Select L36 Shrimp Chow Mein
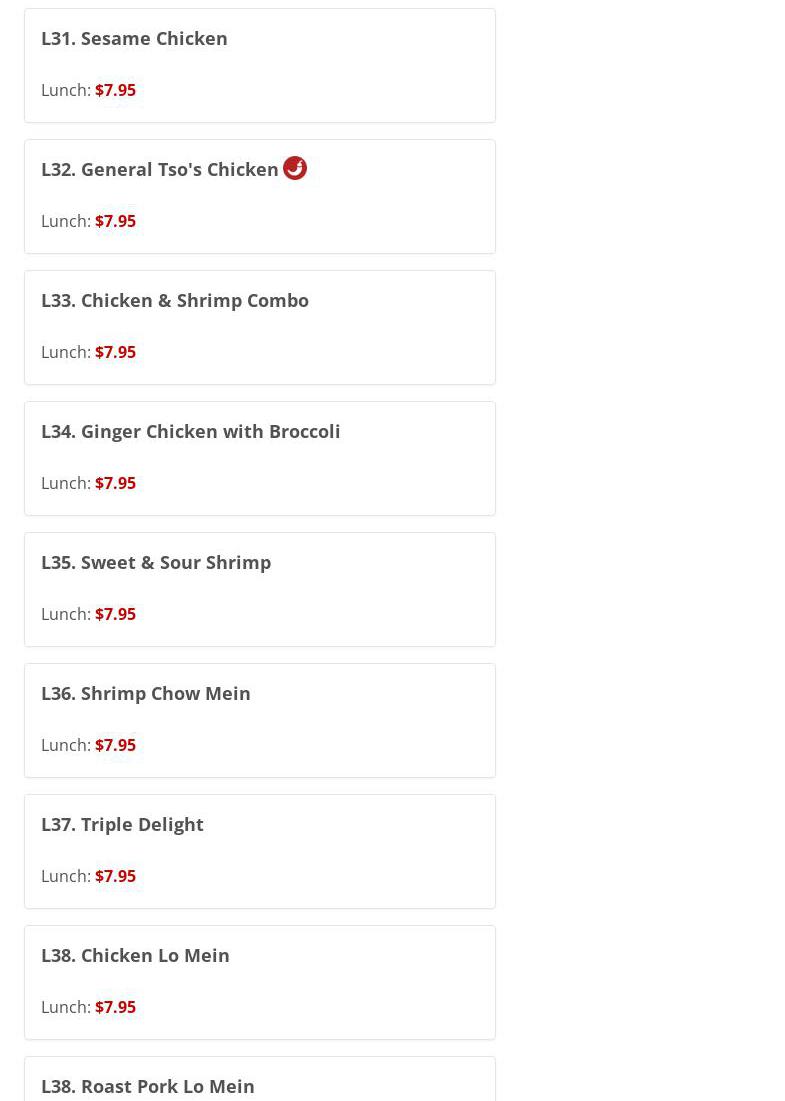Viewport: 785px width, 1101px height. point(260,720)
